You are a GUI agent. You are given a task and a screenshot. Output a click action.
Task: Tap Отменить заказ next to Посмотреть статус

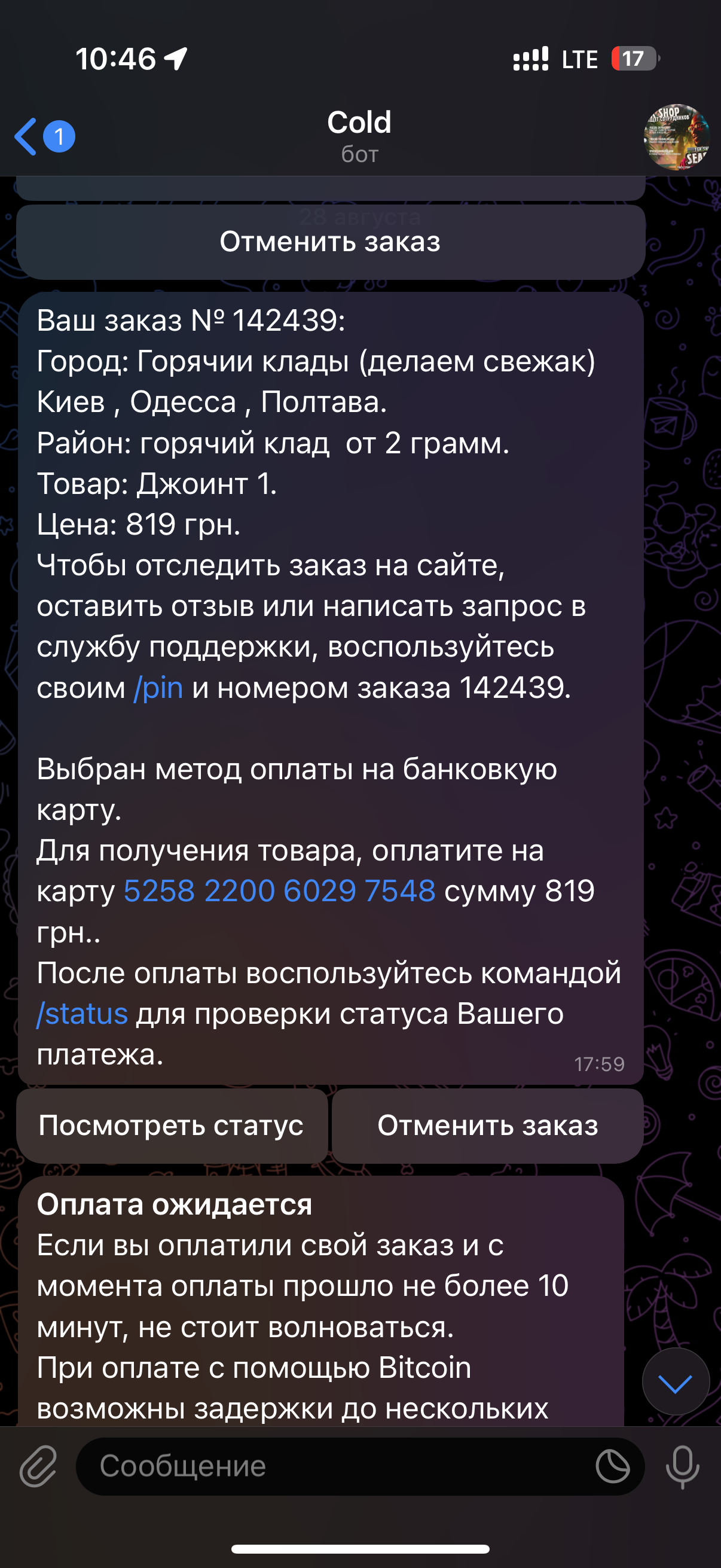[488, 1125]
